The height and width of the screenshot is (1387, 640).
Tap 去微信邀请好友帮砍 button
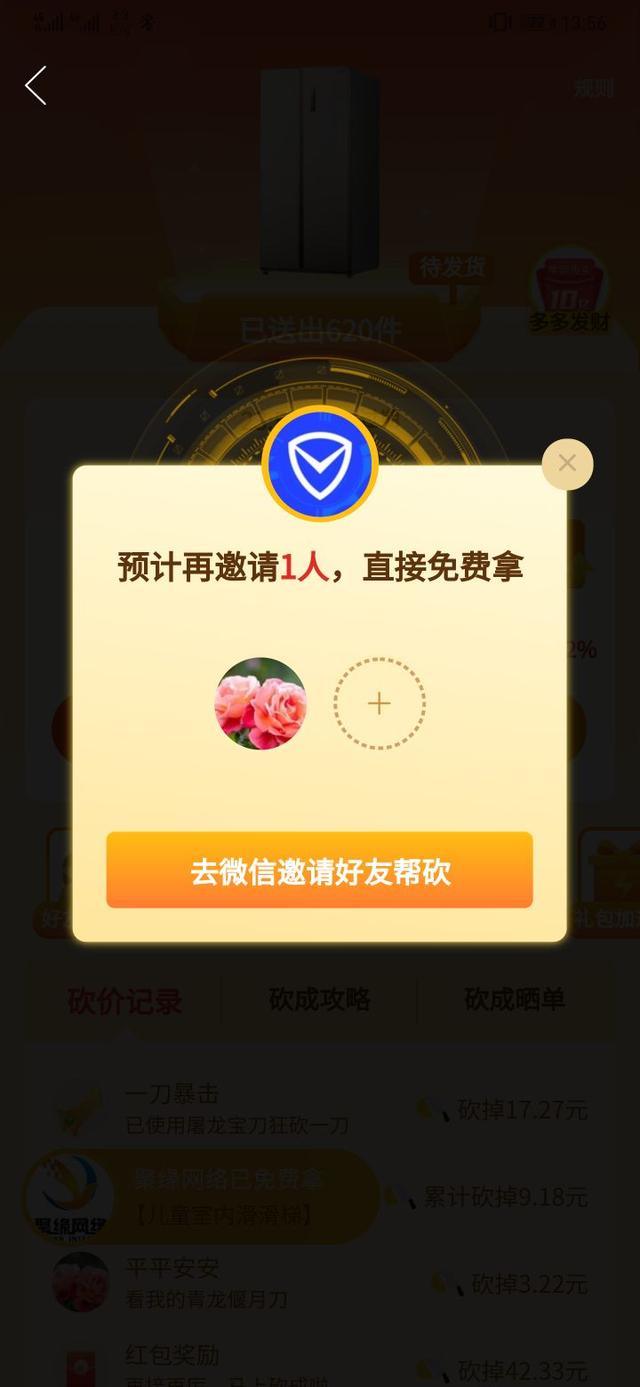[320, 870]
